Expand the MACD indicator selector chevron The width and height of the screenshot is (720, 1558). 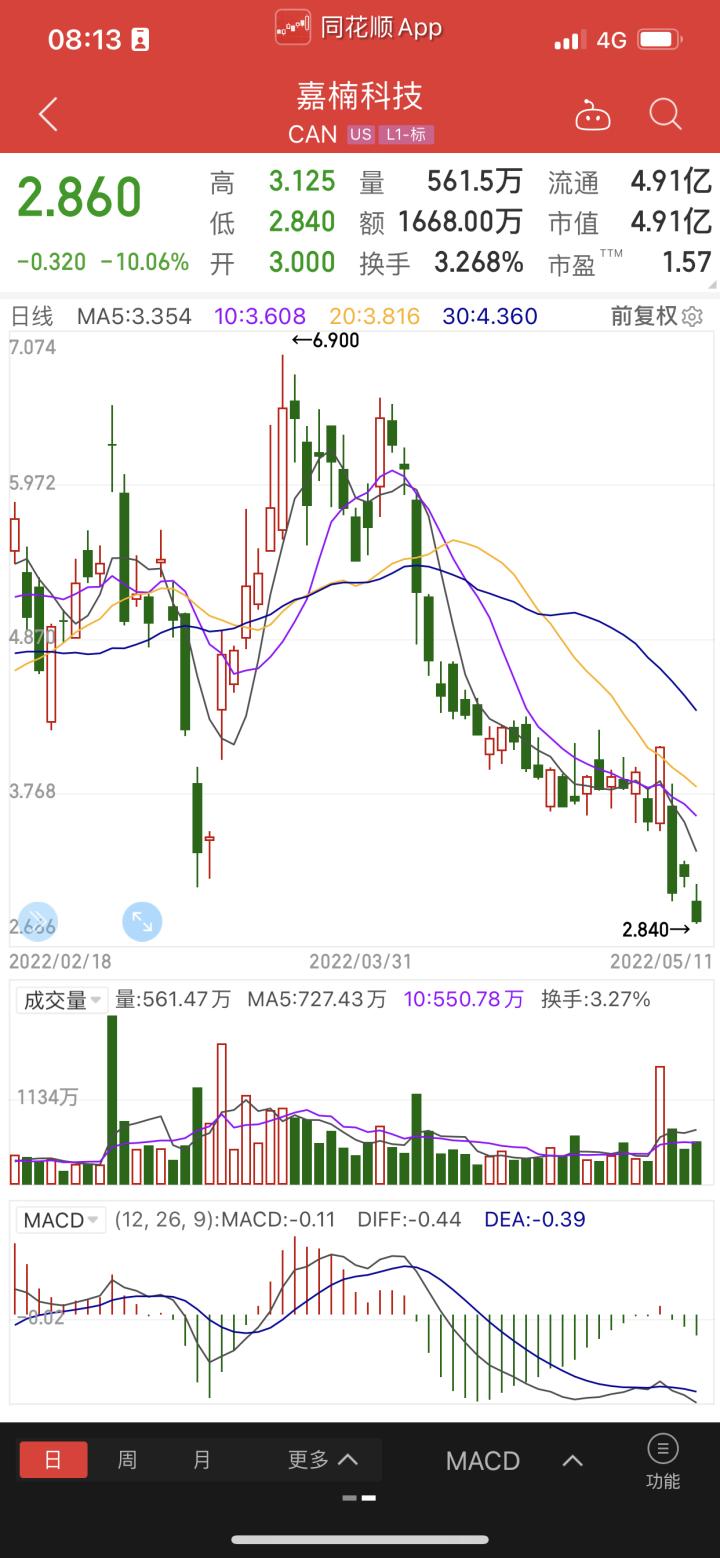coord(572,1460)
